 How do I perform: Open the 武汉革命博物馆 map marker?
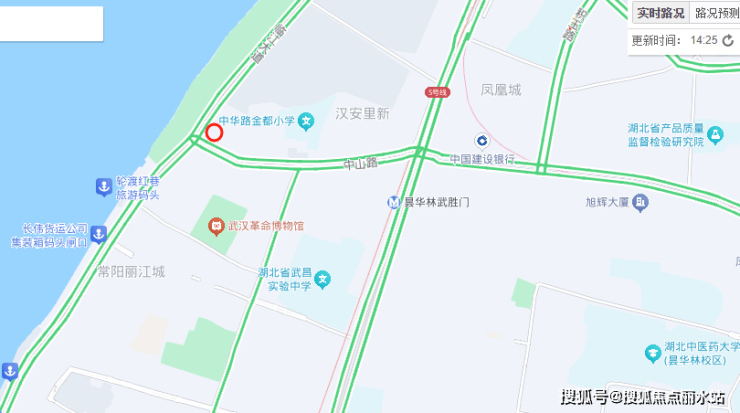[x=215, y=227]
